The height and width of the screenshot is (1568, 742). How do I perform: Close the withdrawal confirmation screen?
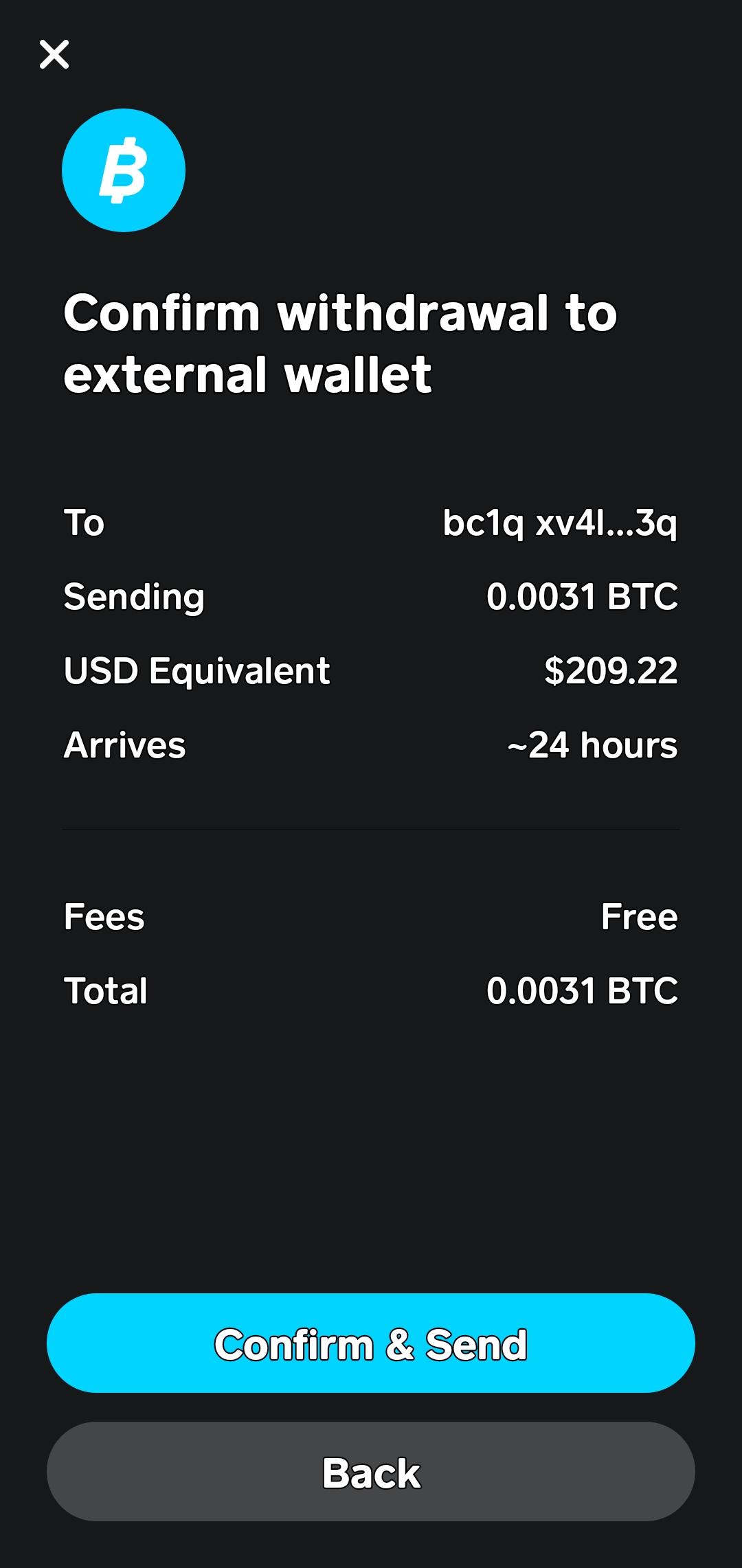coord(54,54)
